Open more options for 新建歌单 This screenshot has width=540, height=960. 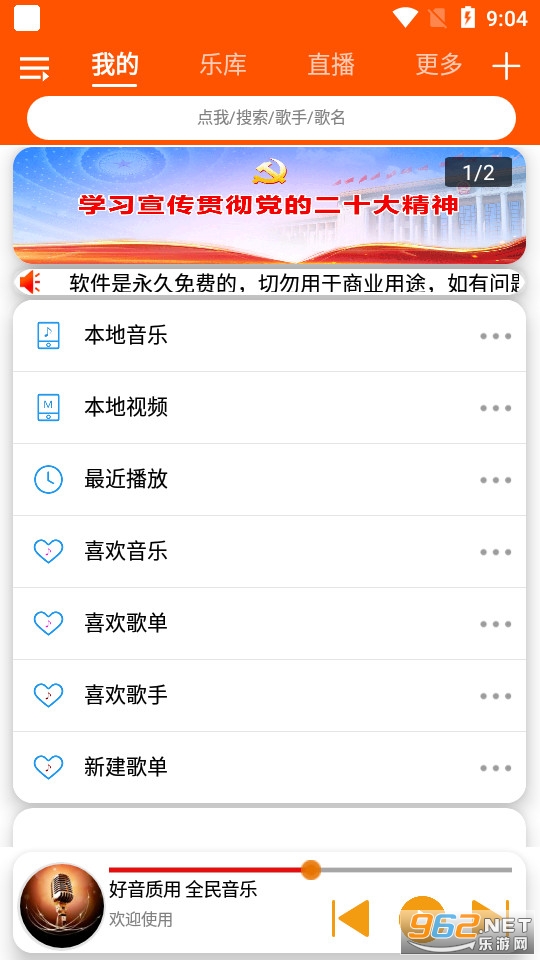pos(495,768)
